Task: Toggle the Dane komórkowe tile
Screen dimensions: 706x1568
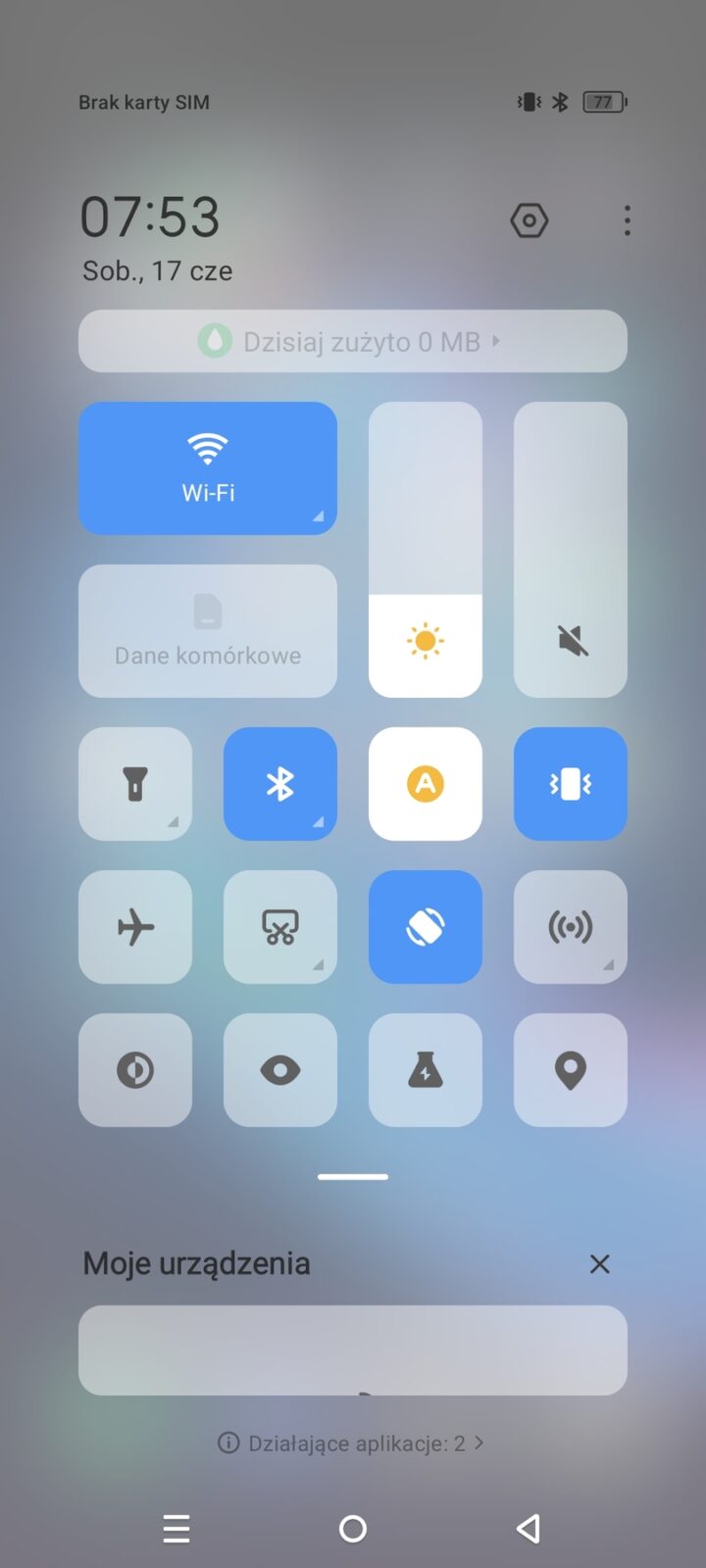Action: tap(208, 630)
